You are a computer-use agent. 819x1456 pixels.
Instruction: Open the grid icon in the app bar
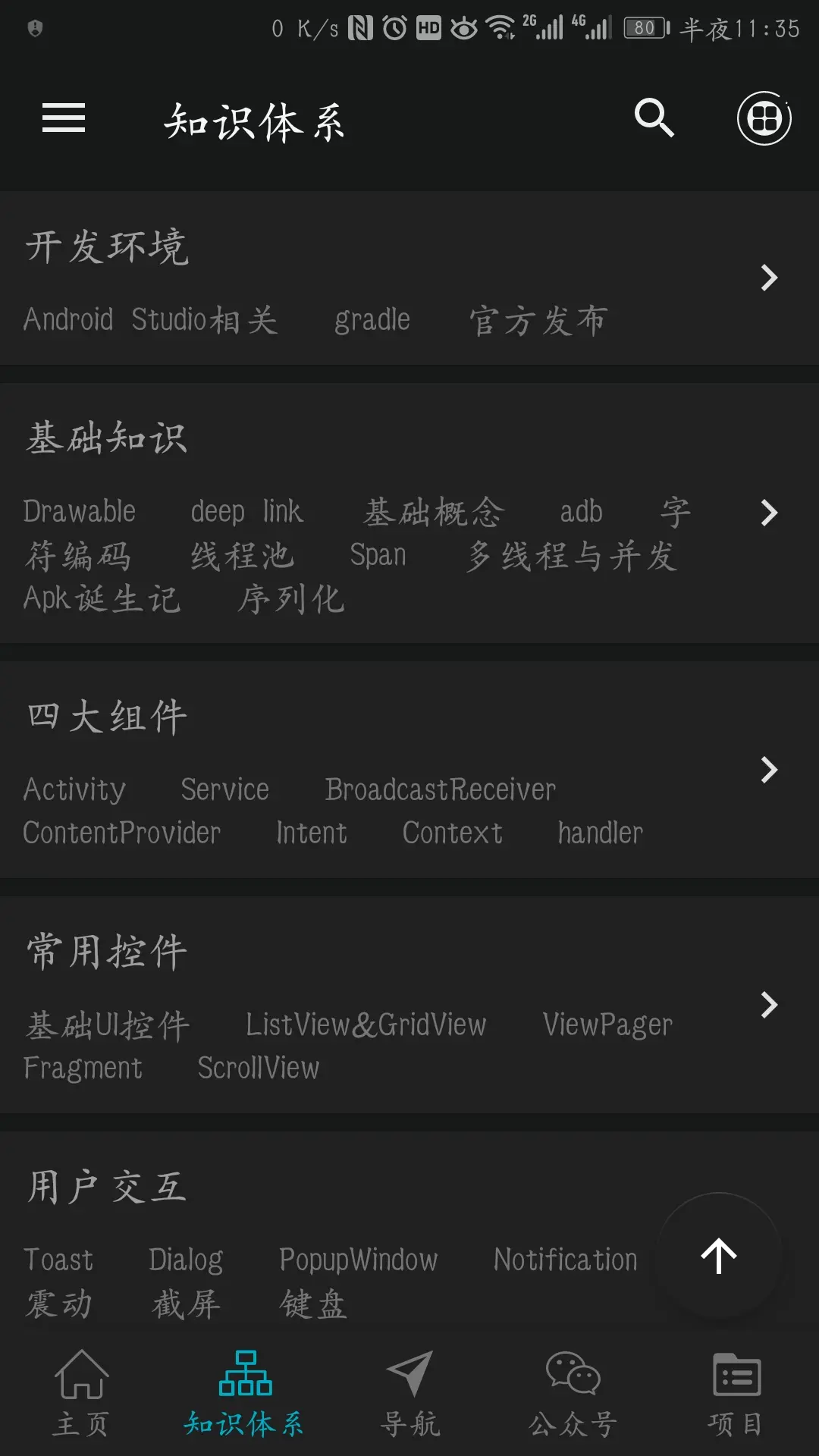764,119
